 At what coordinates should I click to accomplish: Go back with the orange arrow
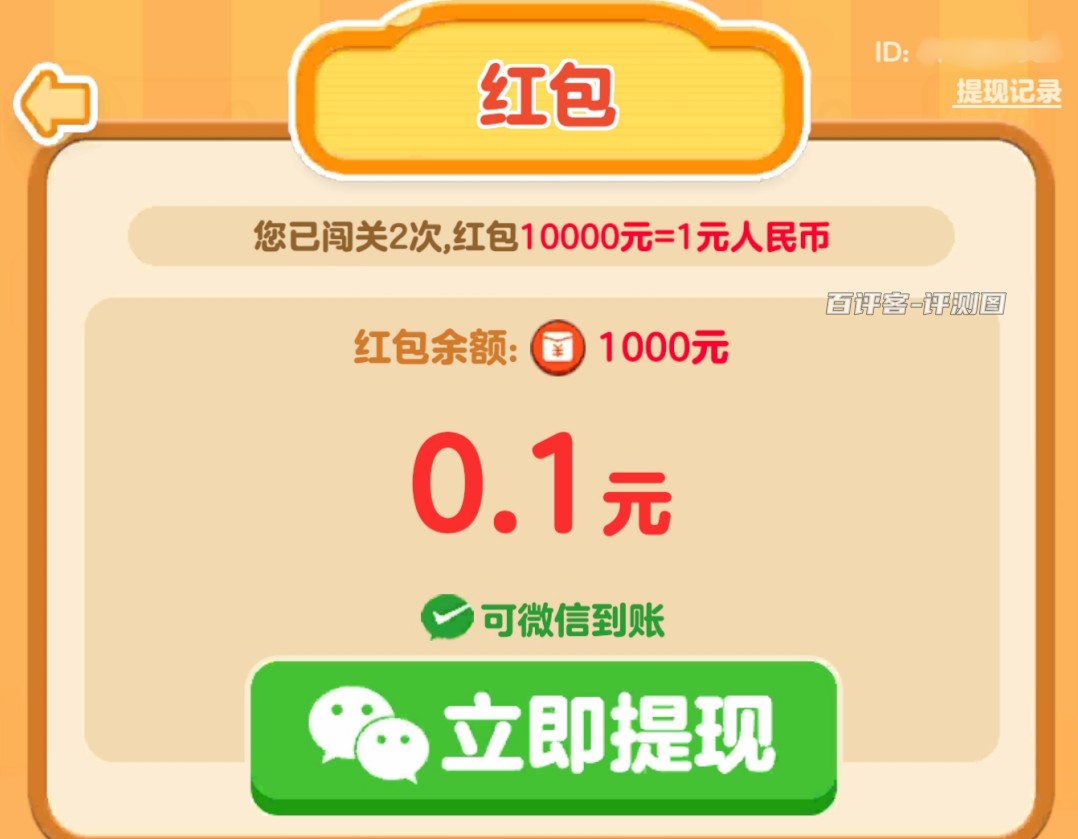[x=55, y=101]
